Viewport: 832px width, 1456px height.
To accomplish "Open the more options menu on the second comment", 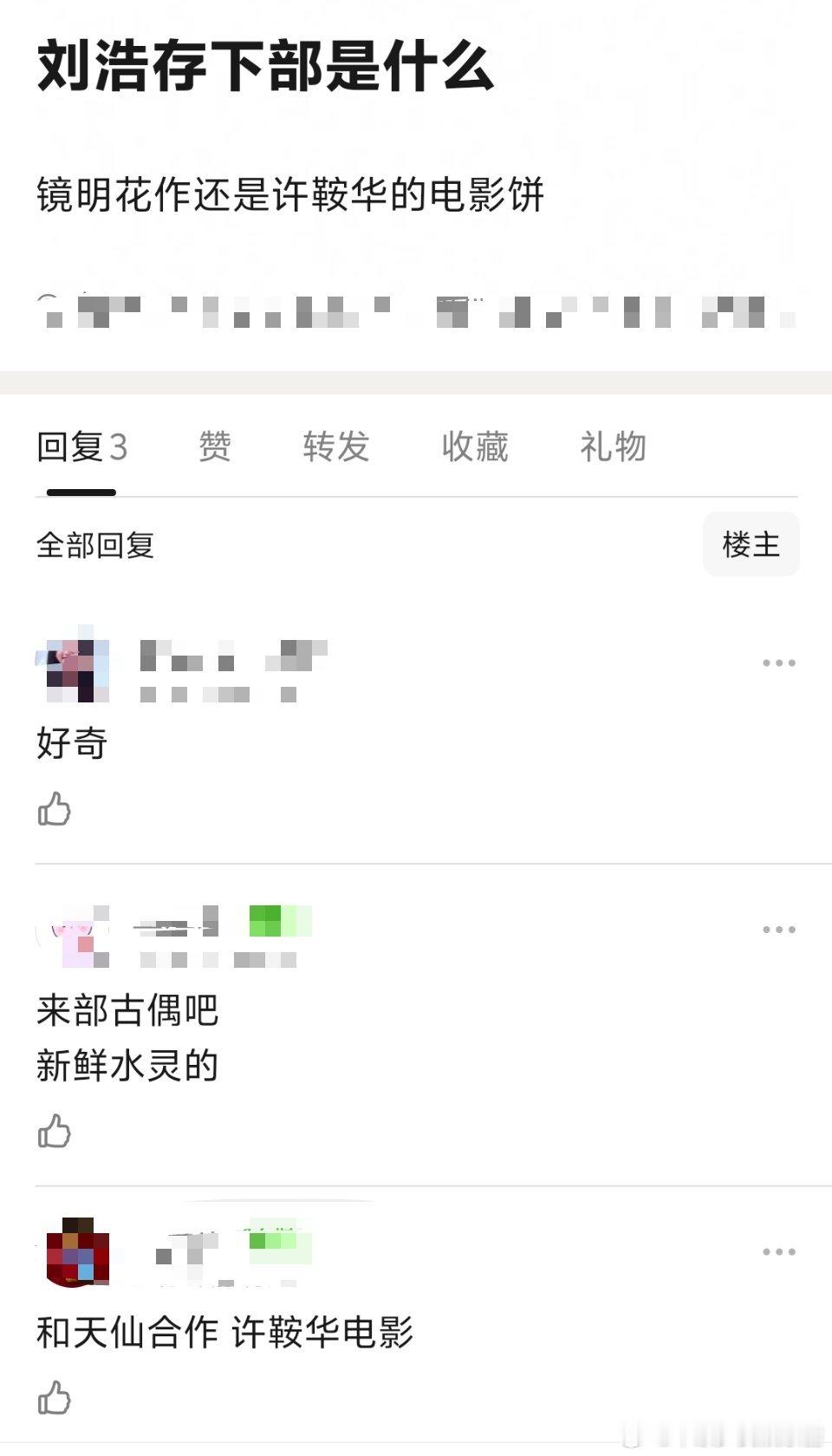I will [x=778, y=929].
